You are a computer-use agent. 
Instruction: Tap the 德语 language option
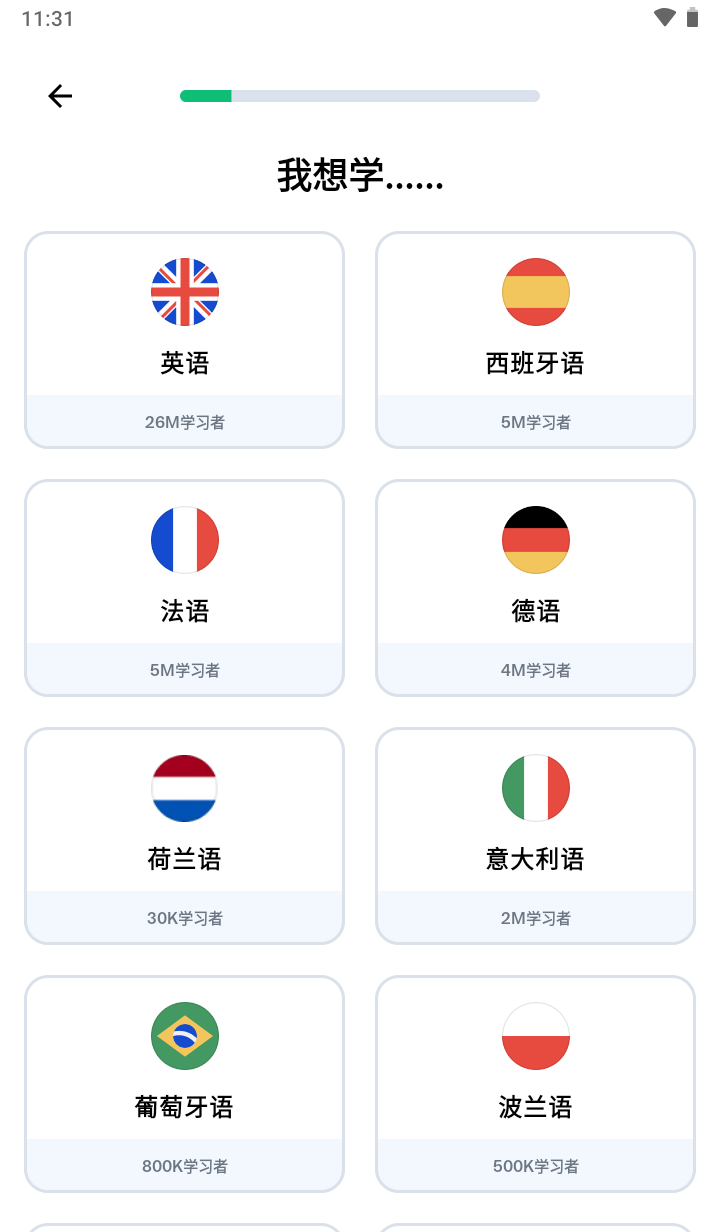tap(535, 588)
